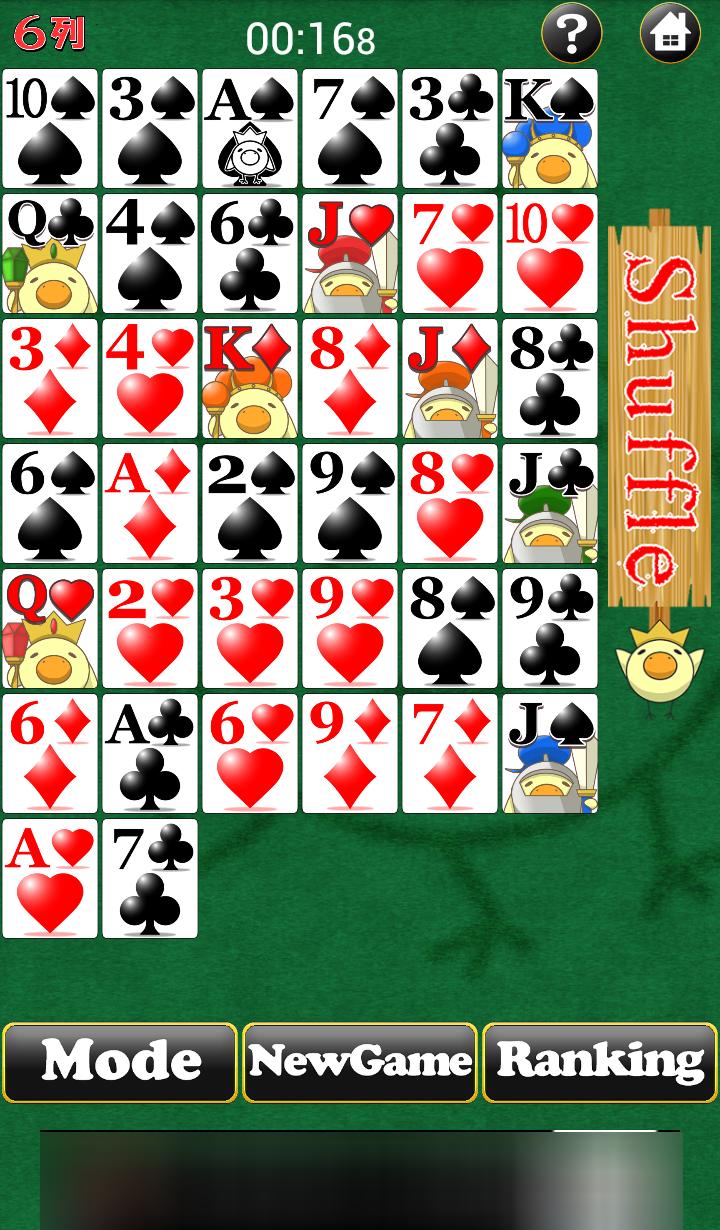
Task: Pick the 10 of Spades card
Action: [50, 128]
